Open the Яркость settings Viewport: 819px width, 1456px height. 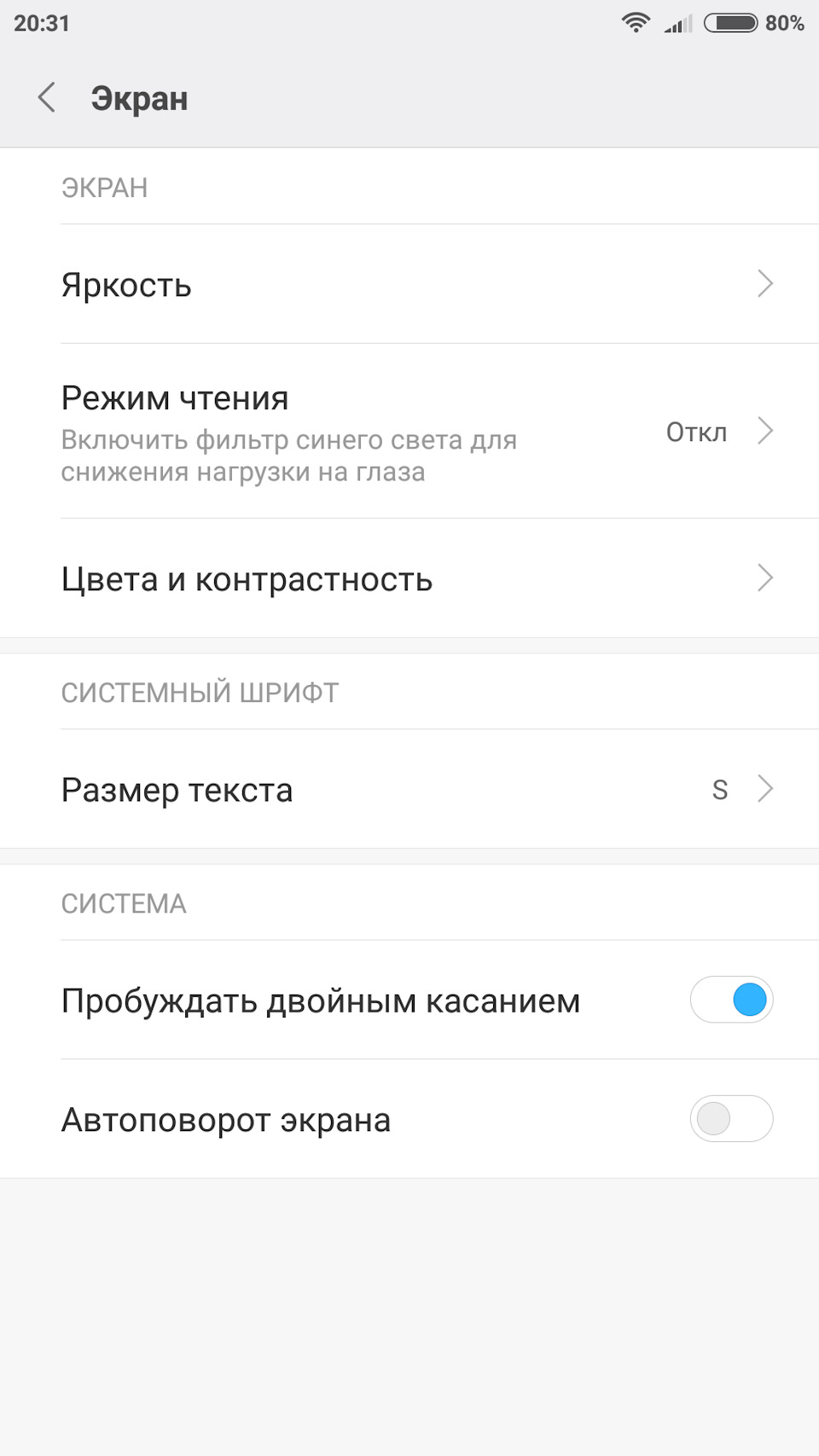coord(409,284)
